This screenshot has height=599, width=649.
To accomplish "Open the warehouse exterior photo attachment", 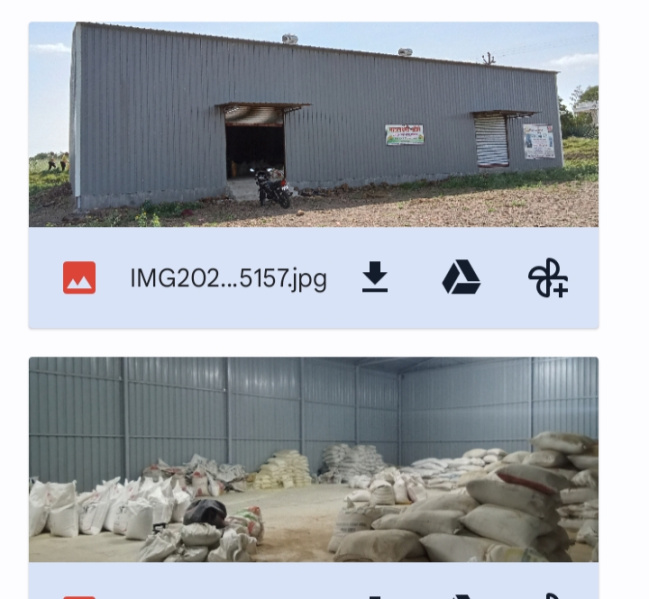I will (x=313, y=125).
